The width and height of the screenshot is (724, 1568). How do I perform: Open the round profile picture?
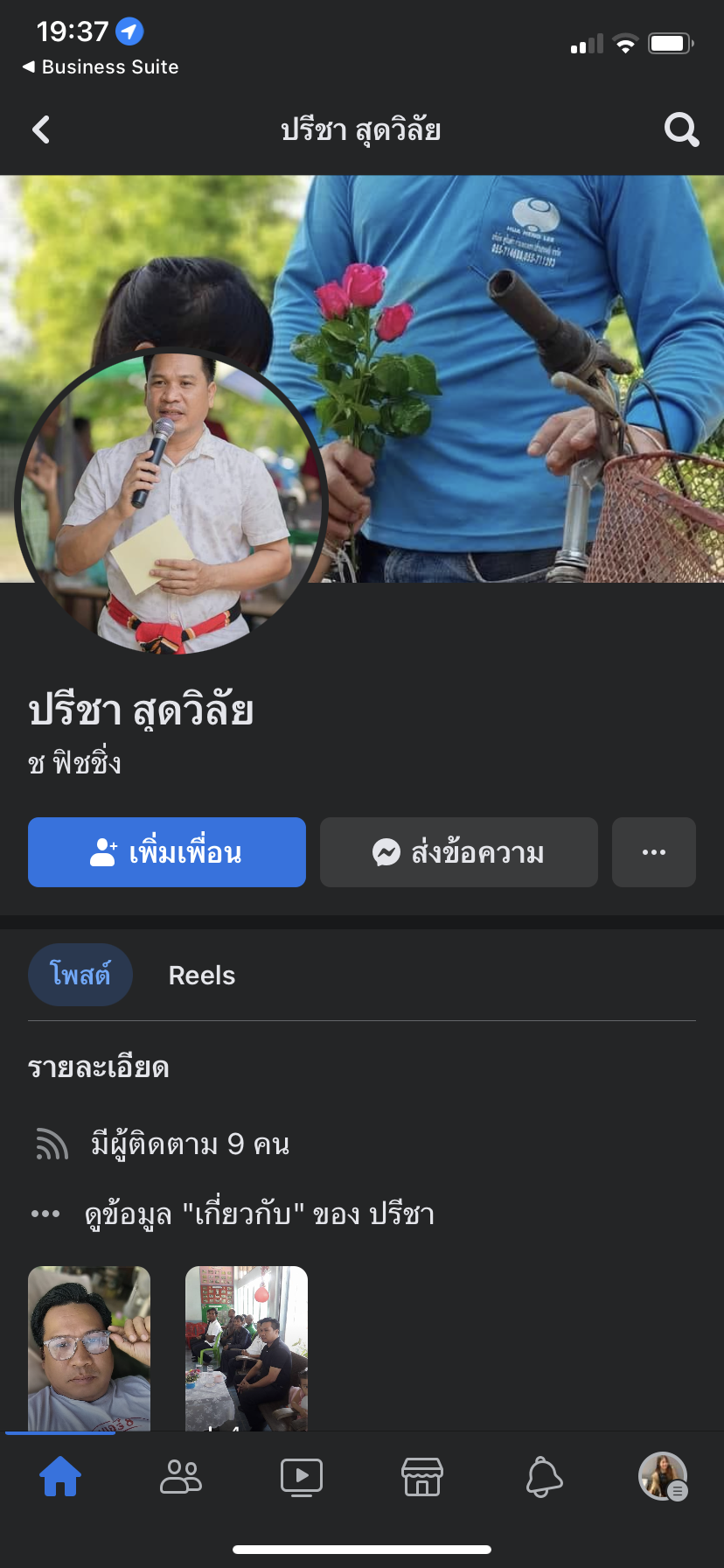tap(171, 502)
